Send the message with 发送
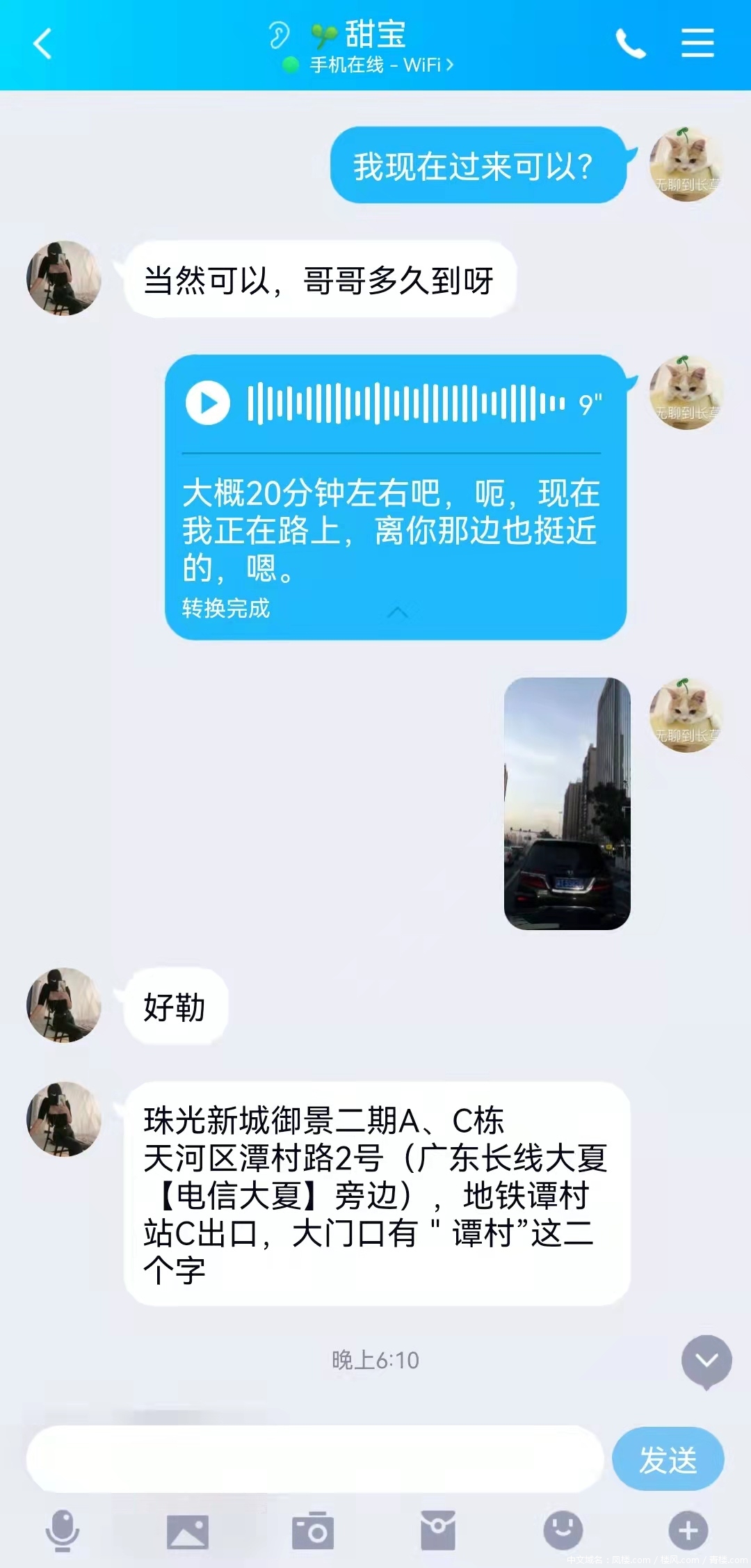Screen dimensions: 751x1568 tap(668, 1459)
